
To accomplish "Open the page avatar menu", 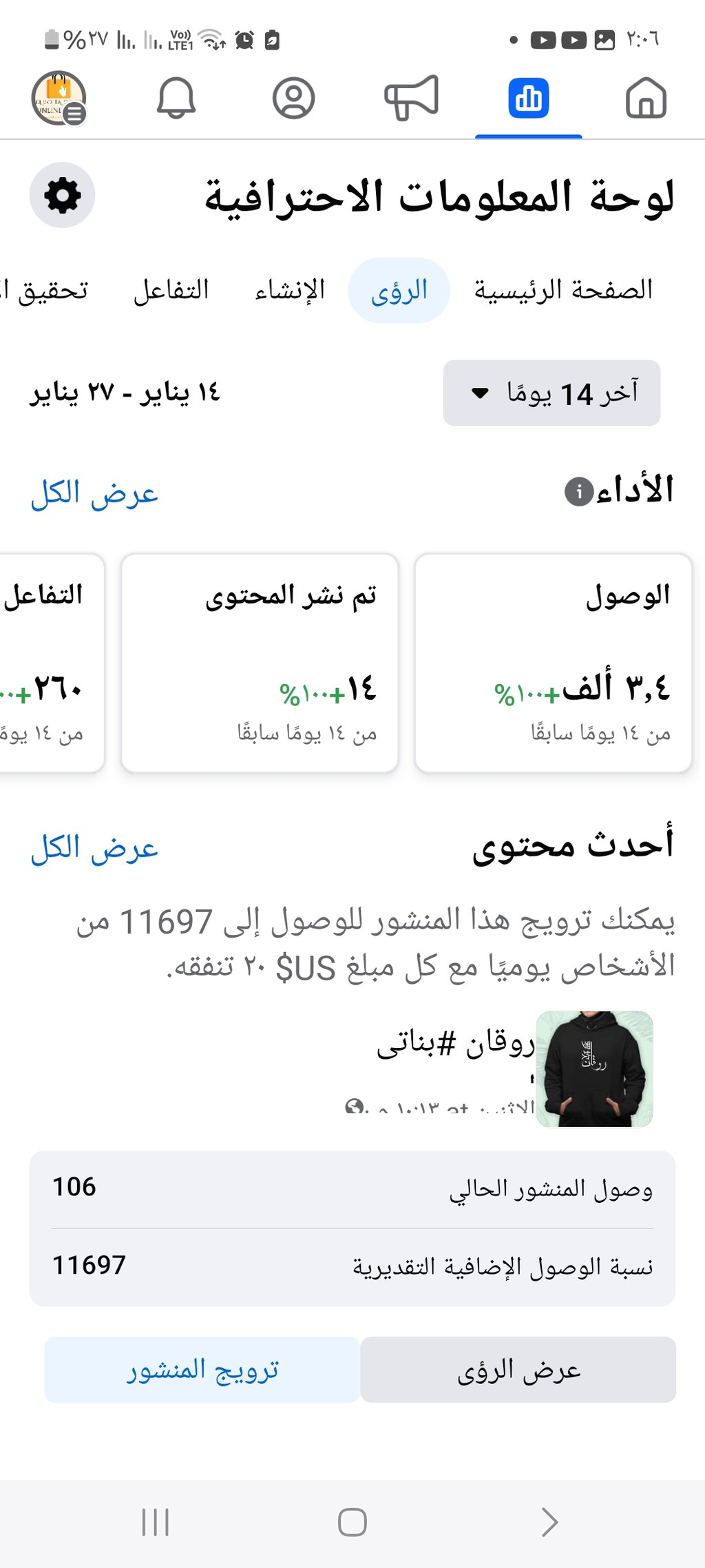I will click(x=59, y=98).
